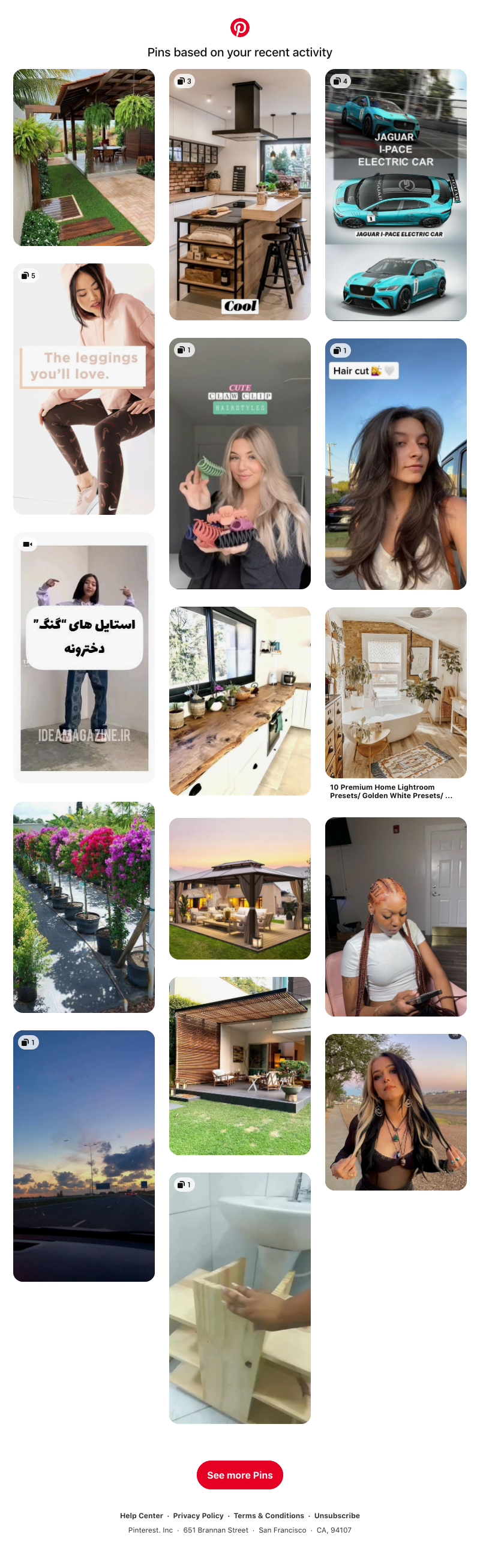Image resolution: width=480 pixels, height=1568 pixels.
Task: Open the wooden shelf under sink pin
Action: (239, 1298)
